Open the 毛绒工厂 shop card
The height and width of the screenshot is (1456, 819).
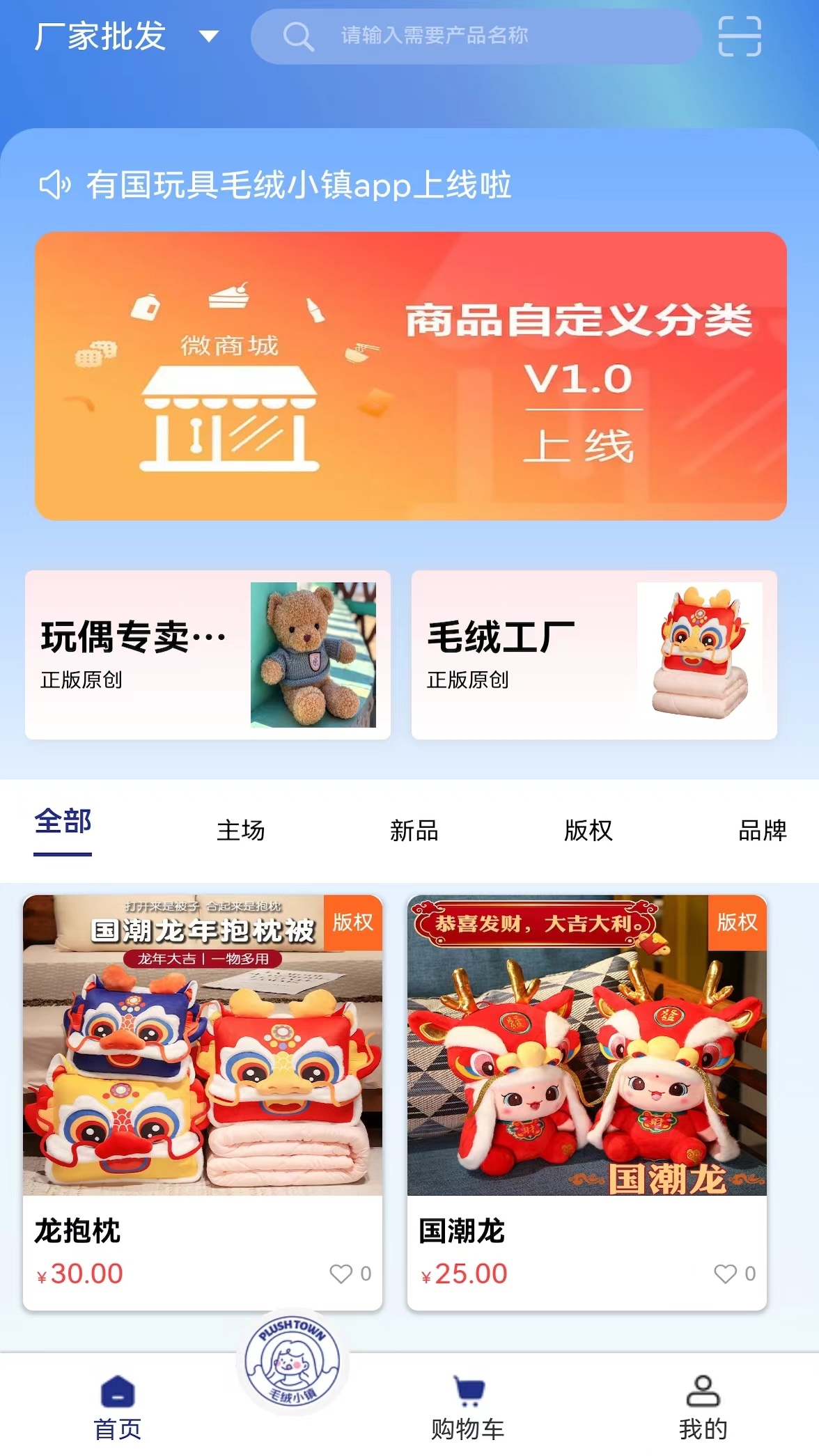[x=593, y=655]
